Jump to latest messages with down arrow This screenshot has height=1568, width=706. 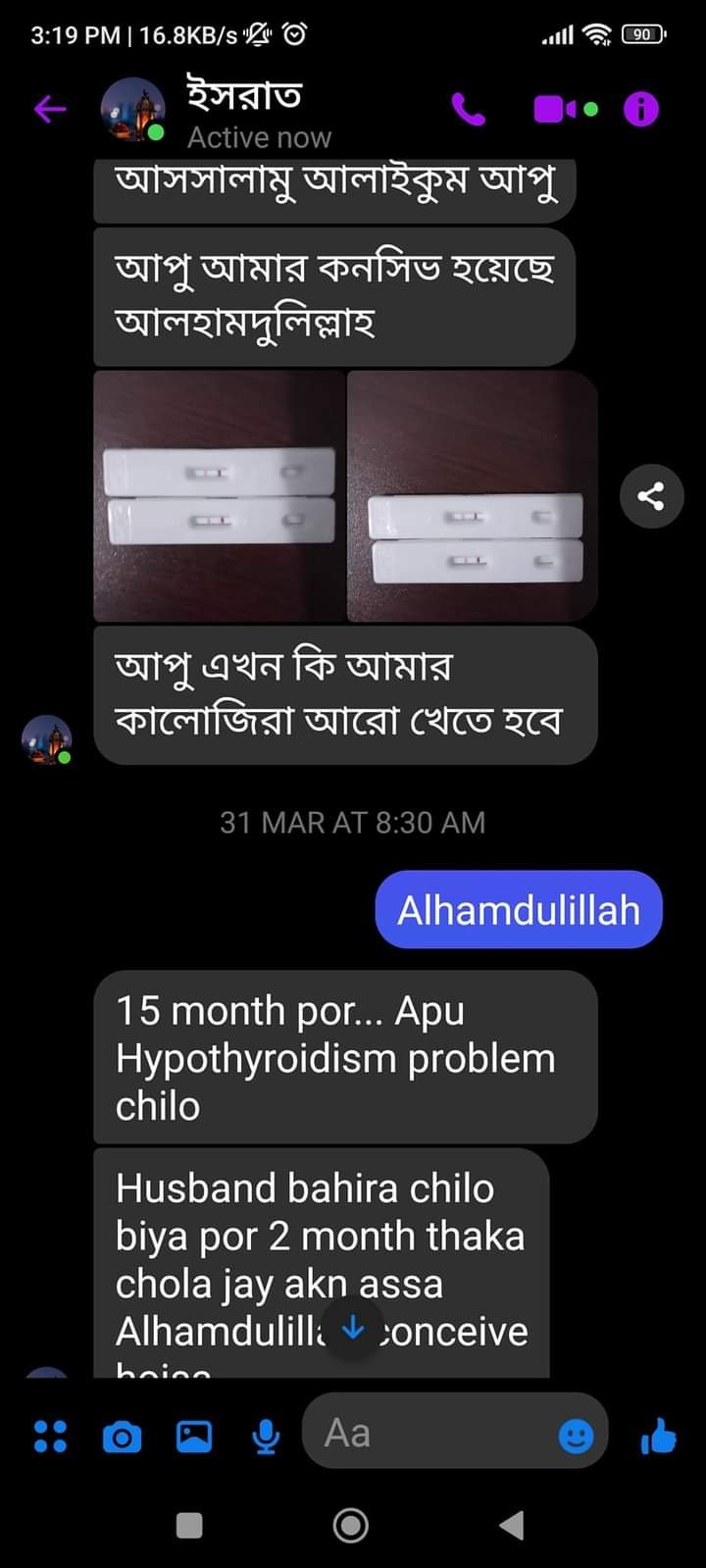(x=352, y=1330)
